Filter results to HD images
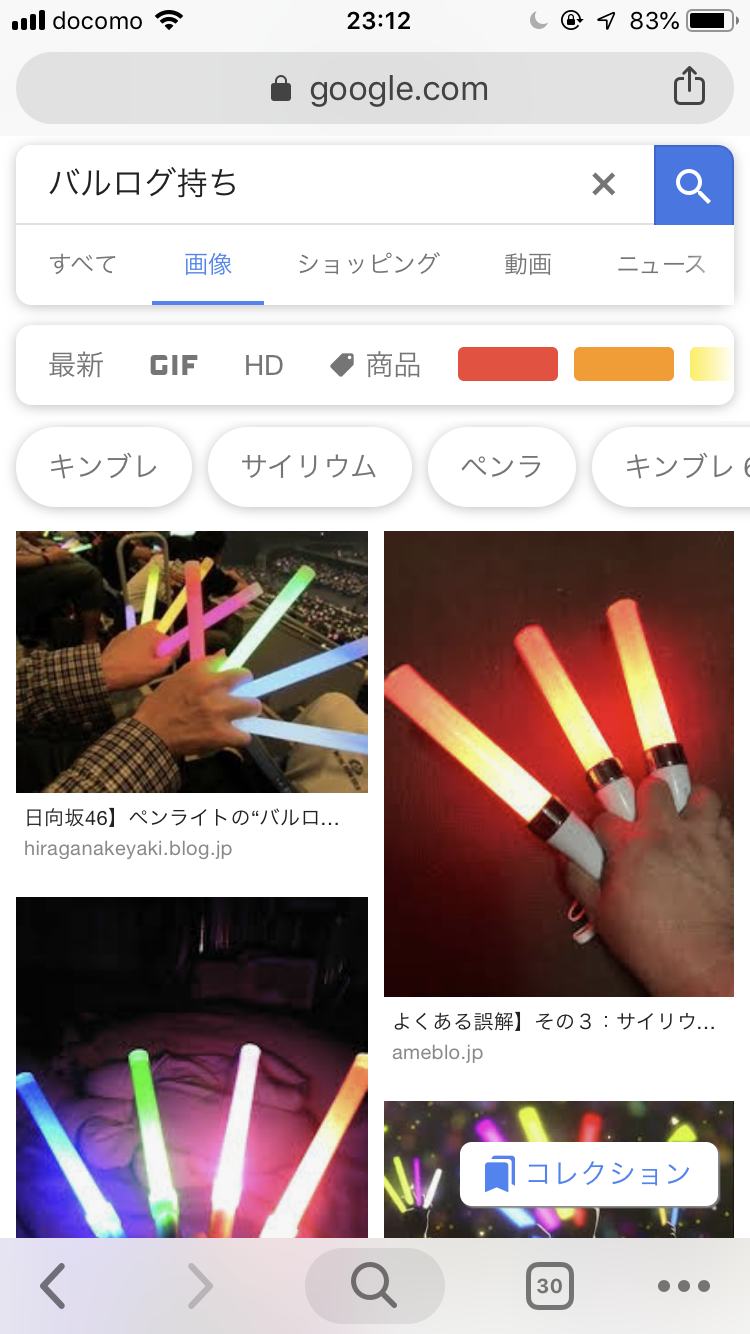 point(264,365)
